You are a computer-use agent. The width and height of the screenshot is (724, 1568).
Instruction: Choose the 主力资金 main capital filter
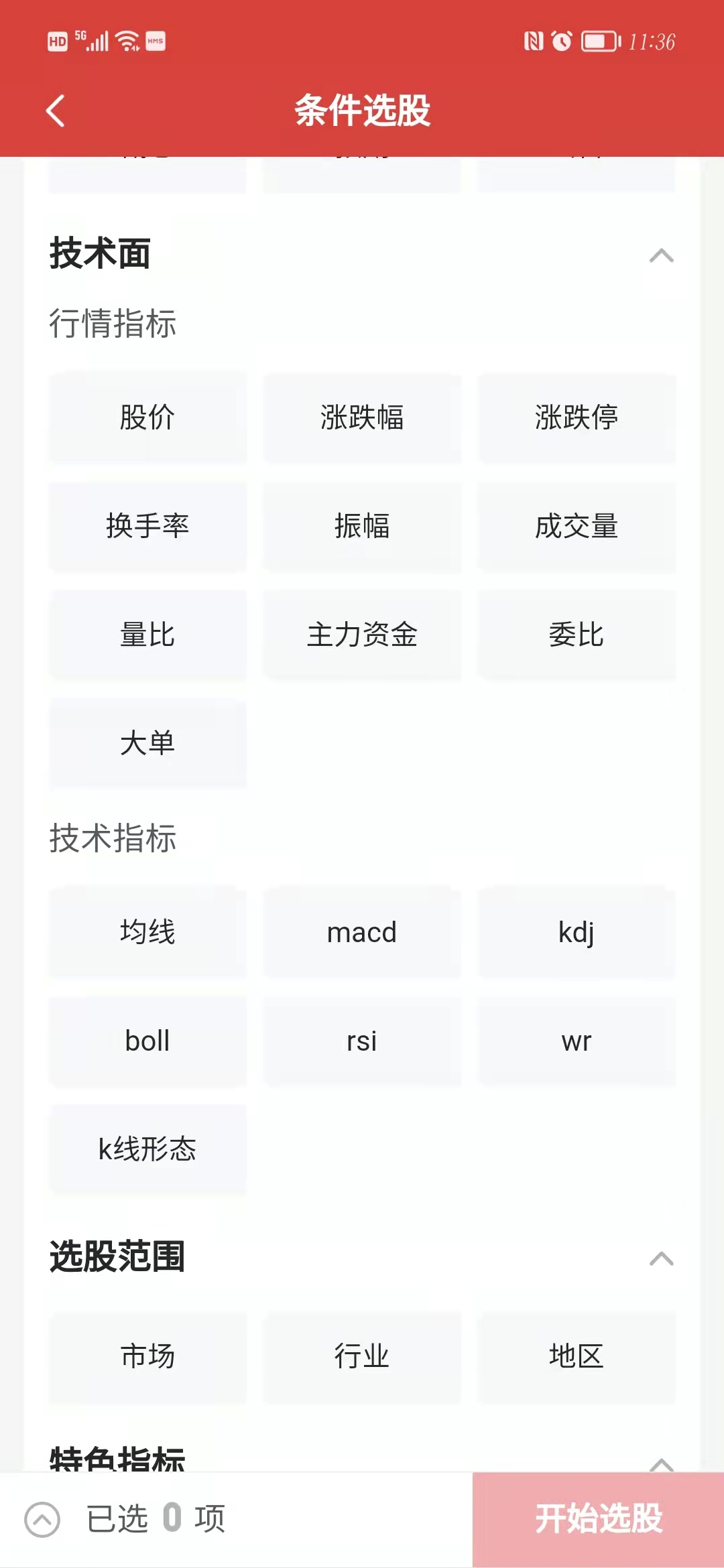362,635
